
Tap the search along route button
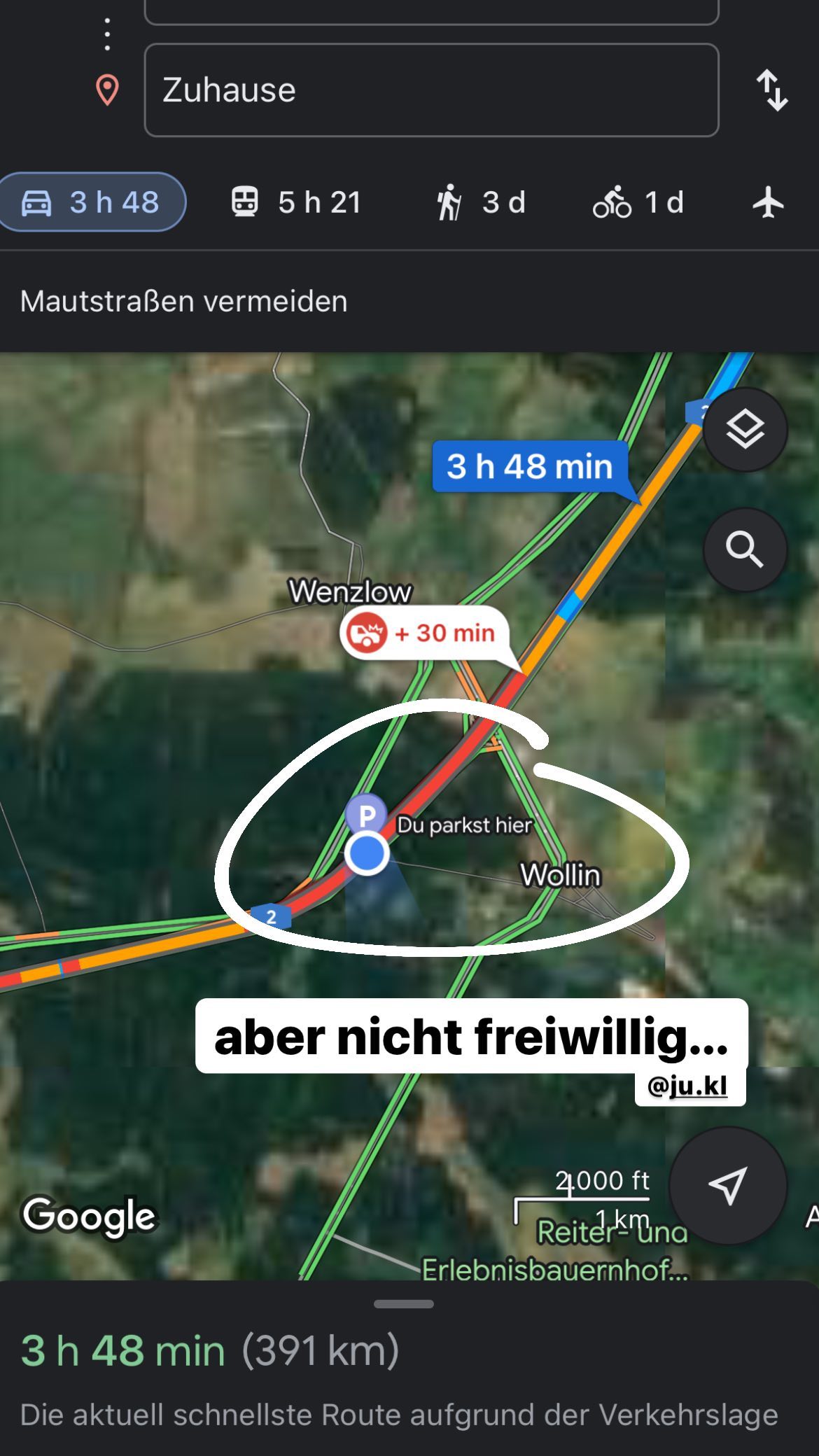click(744, 549)
